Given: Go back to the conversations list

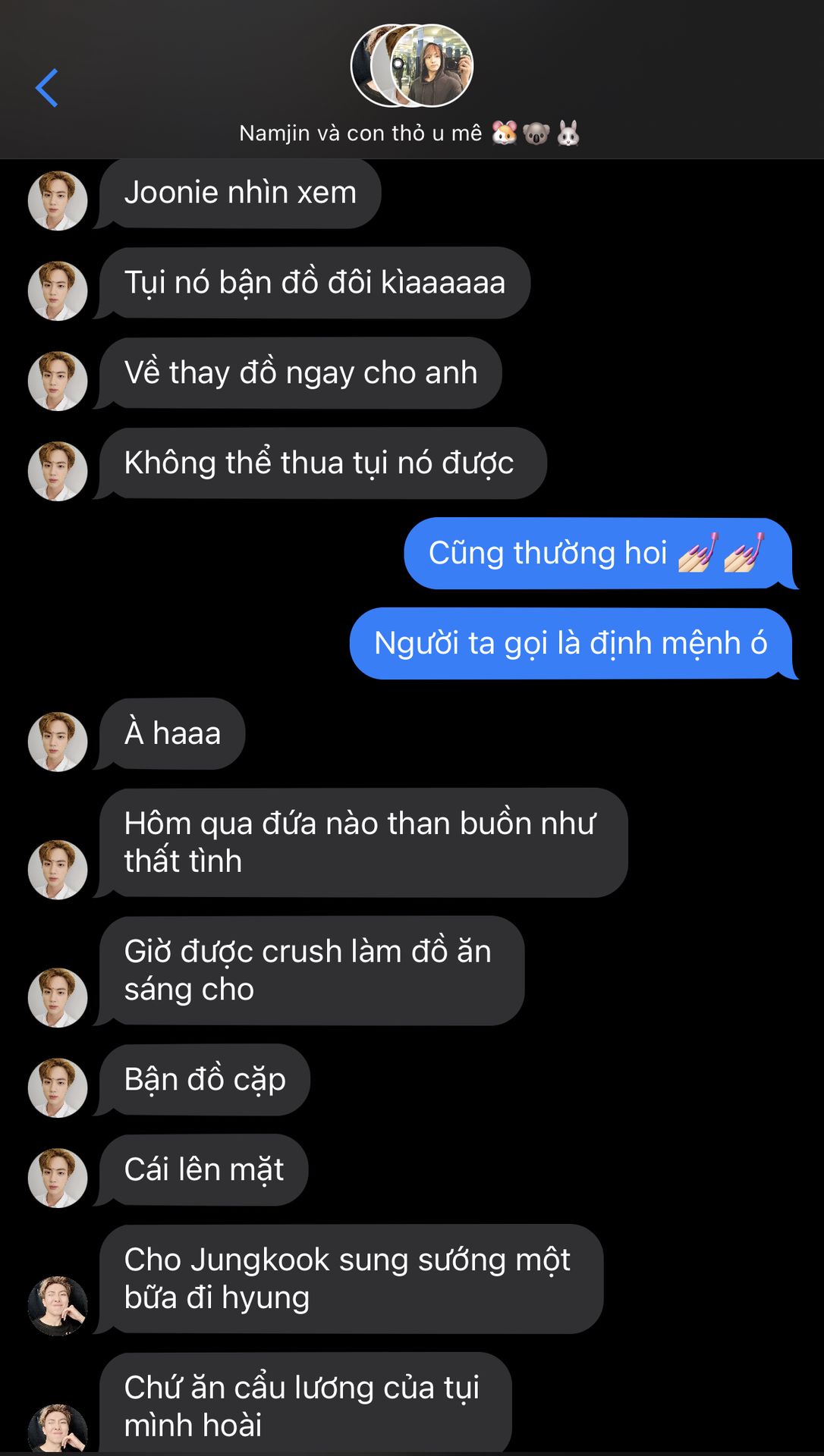Looking at the screenshot, I should tap(47, 88).
